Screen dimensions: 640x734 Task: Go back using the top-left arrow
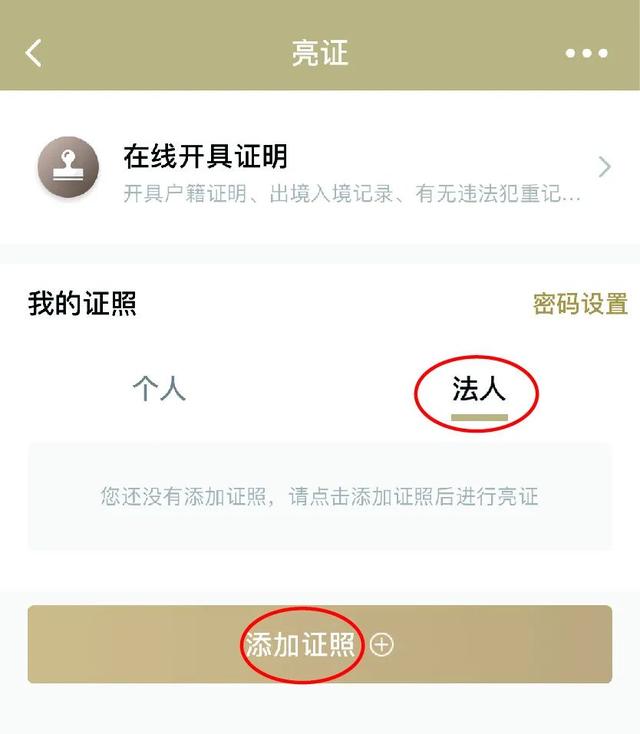[x=34, y=53]
